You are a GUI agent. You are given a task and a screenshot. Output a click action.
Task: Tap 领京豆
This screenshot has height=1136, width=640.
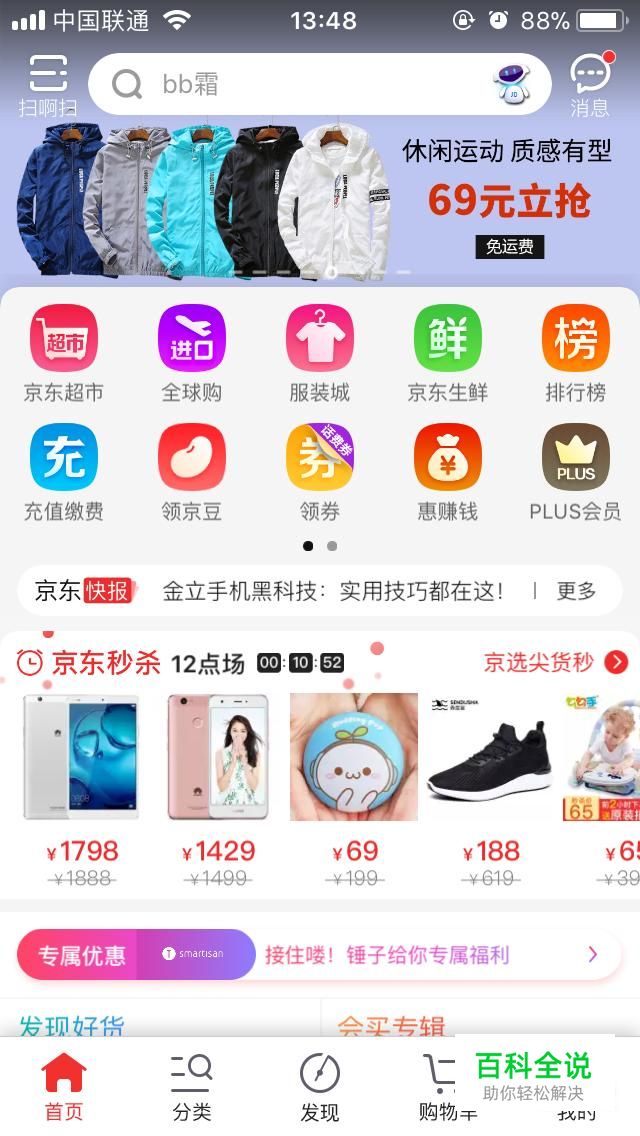[x=192, y=472]
